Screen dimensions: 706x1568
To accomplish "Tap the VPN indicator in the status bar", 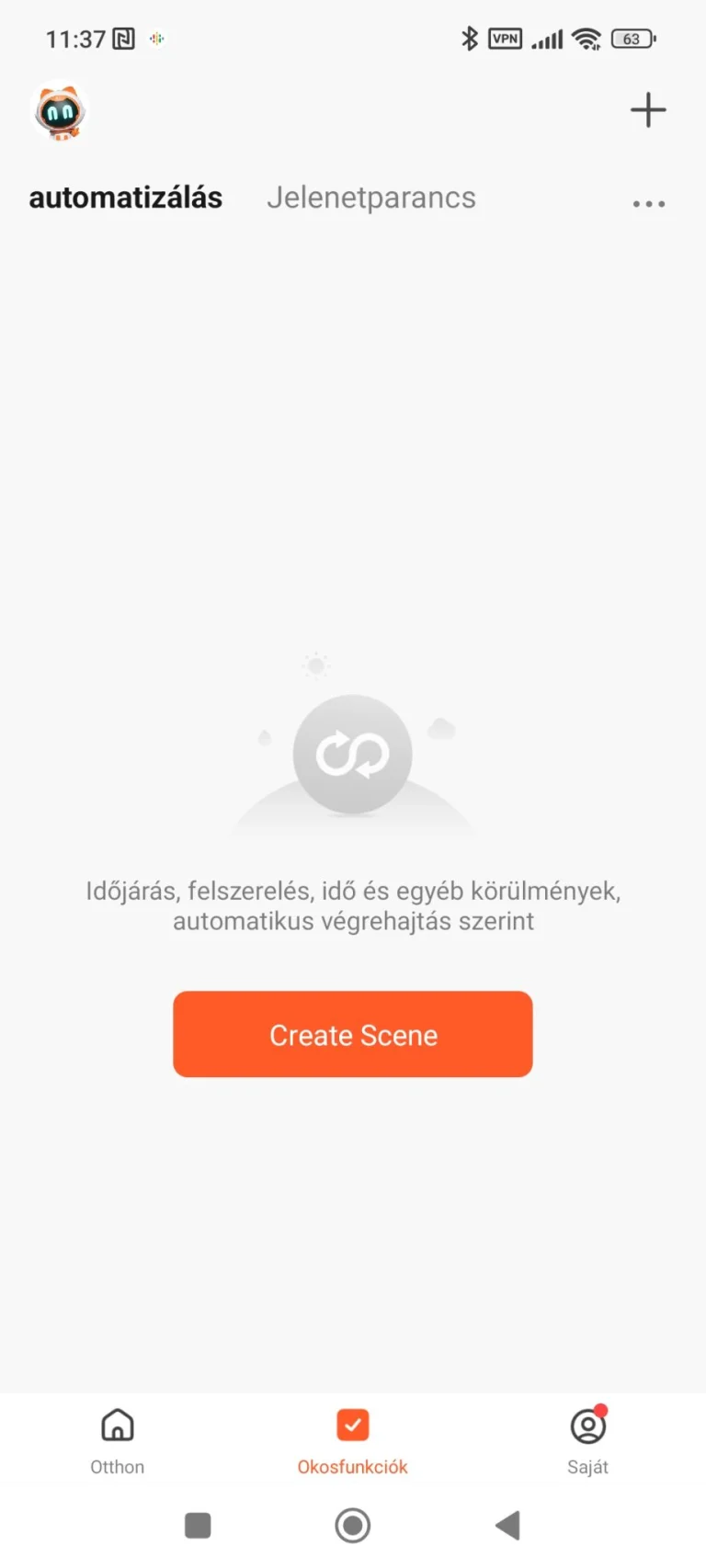I will point(504,39).
